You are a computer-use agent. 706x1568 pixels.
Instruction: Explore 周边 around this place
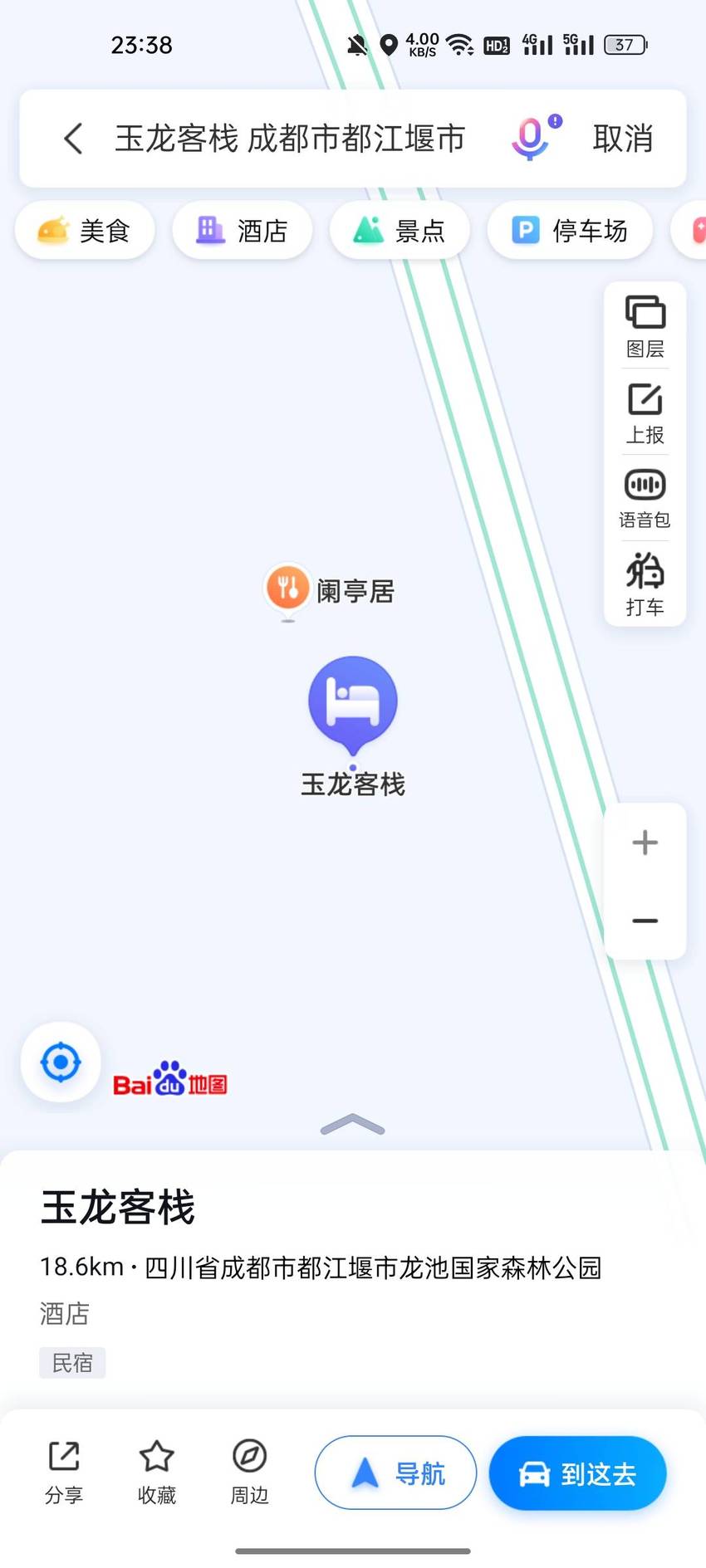click(250, 1473)
